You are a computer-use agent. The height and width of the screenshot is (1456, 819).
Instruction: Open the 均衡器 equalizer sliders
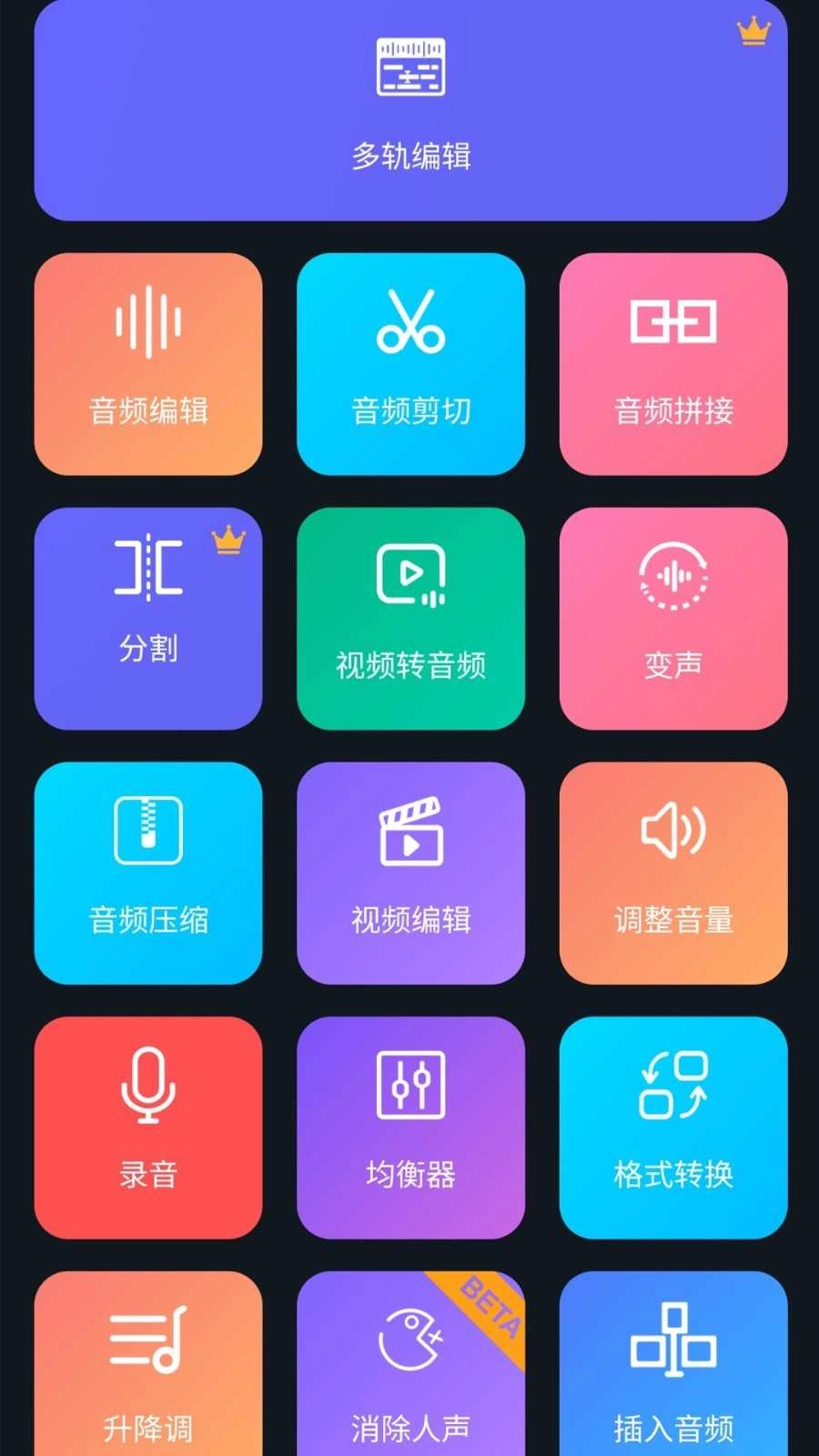[x=410, y=1128]
